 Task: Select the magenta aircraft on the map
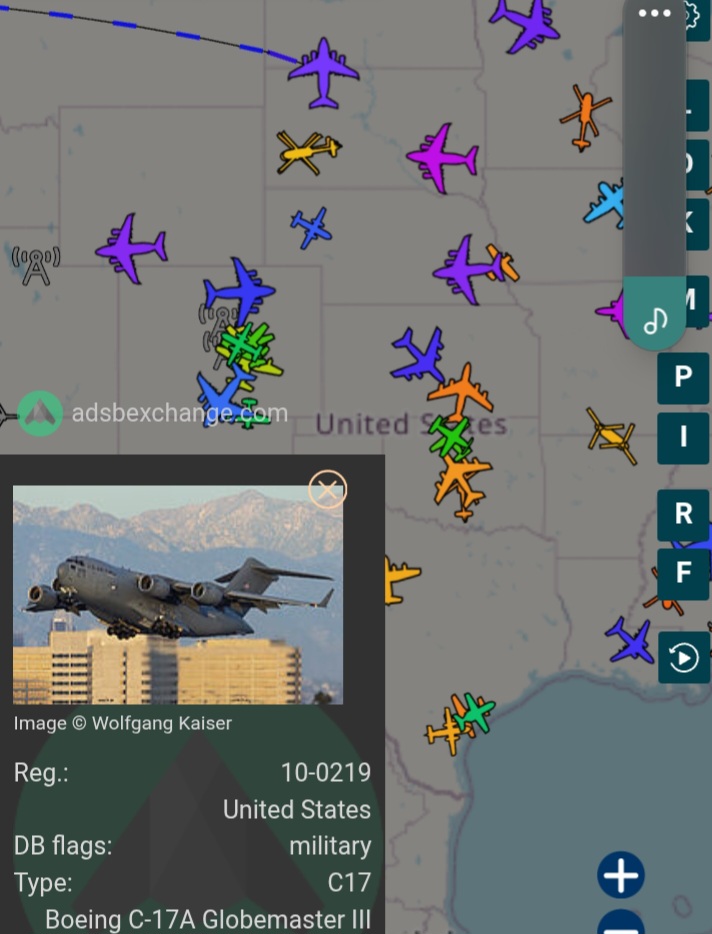[x=443, y=157]
